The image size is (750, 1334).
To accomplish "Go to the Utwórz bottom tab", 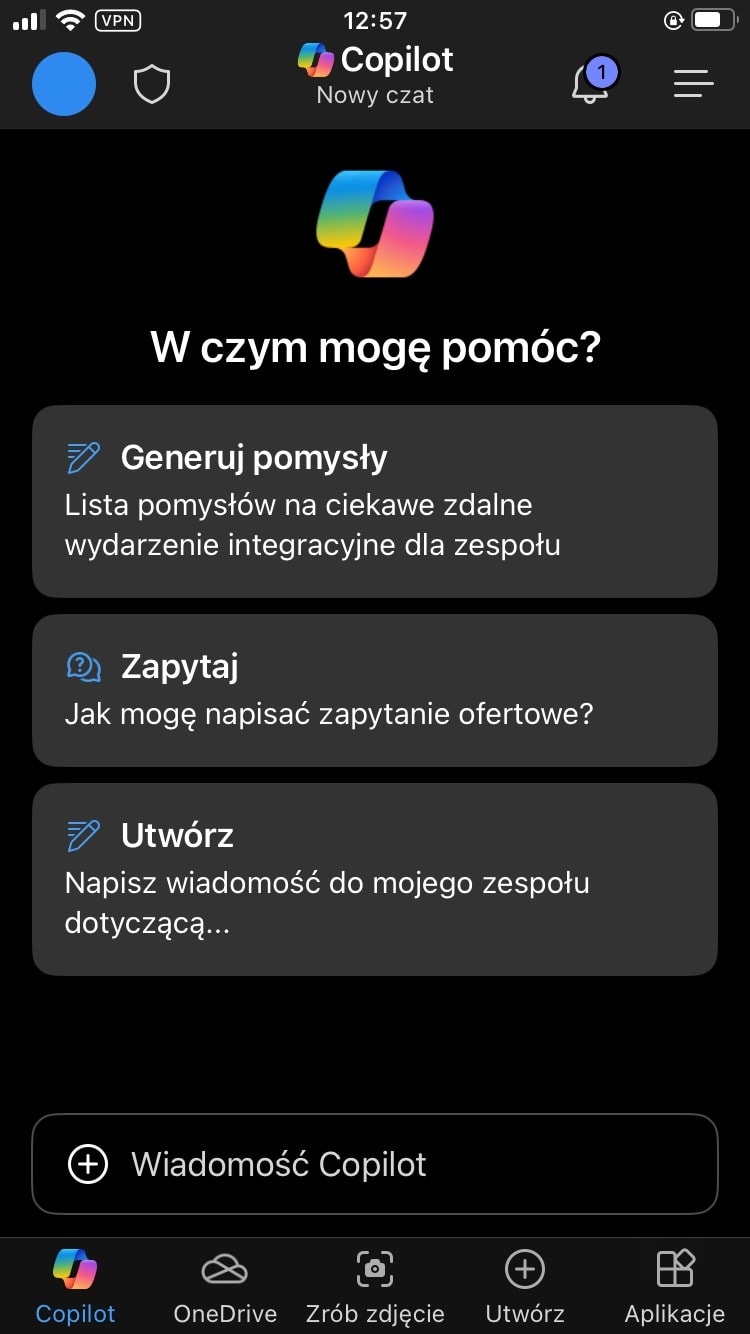I will click(x=525, y=1286).
